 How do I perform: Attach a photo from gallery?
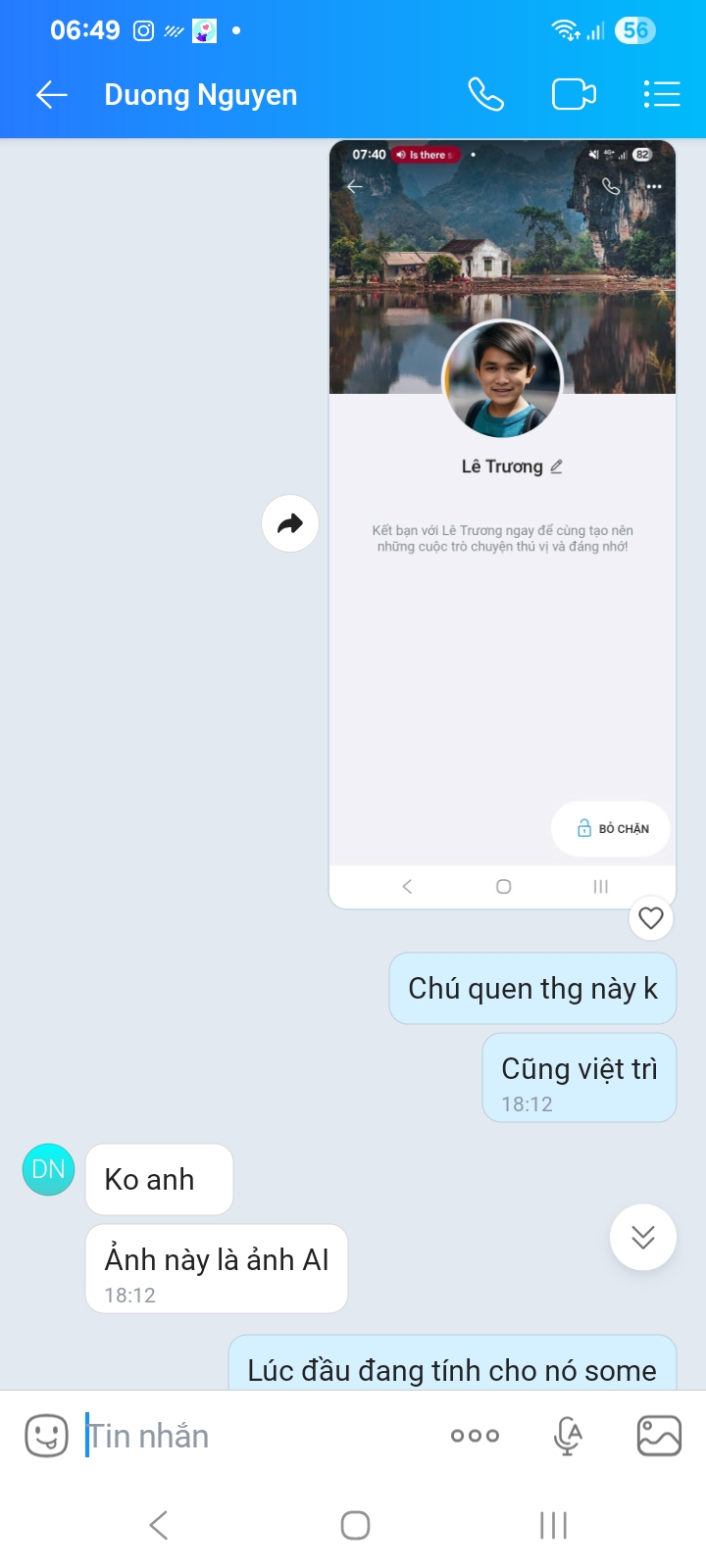coord(659,1436)
